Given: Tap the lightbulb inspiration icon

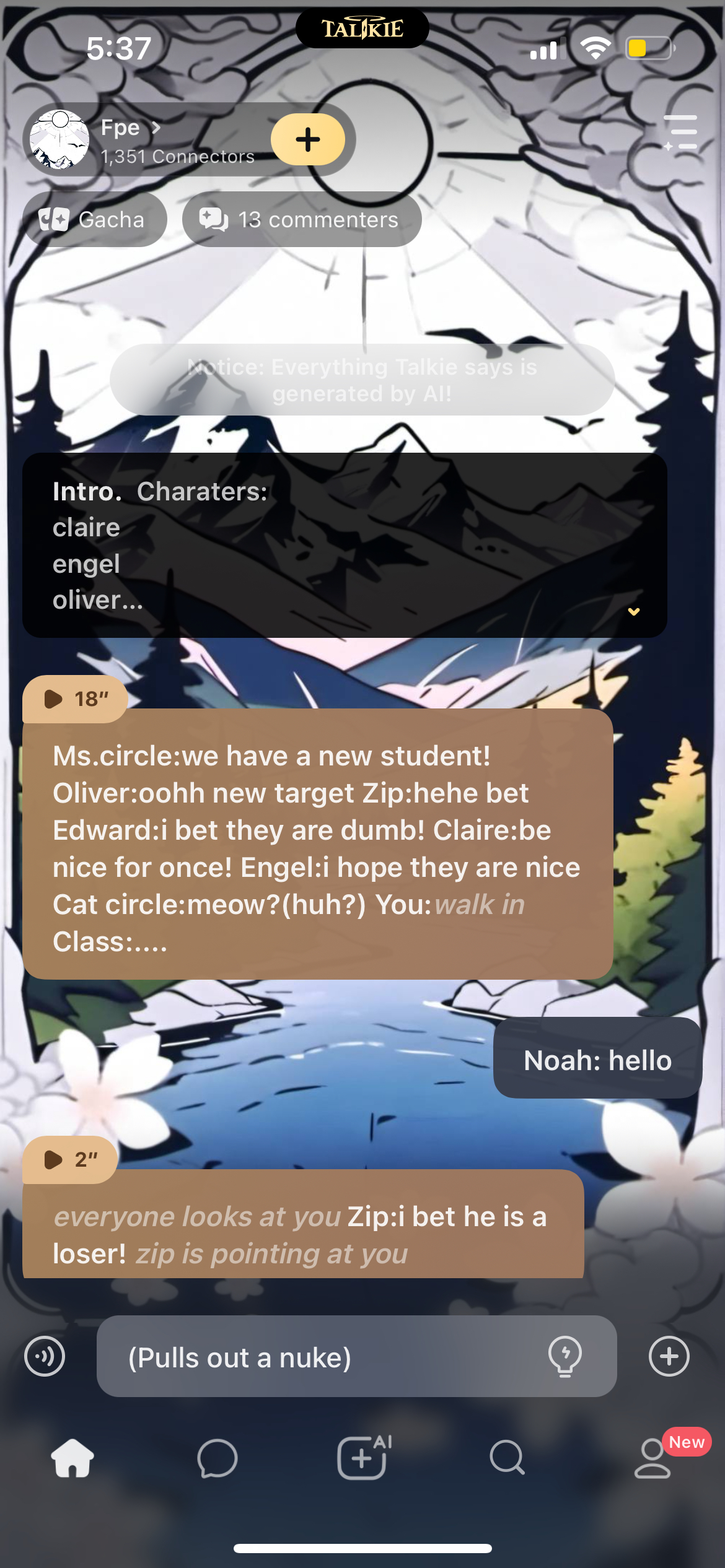Looking at the screenshot, I should tap(565, 1356).
